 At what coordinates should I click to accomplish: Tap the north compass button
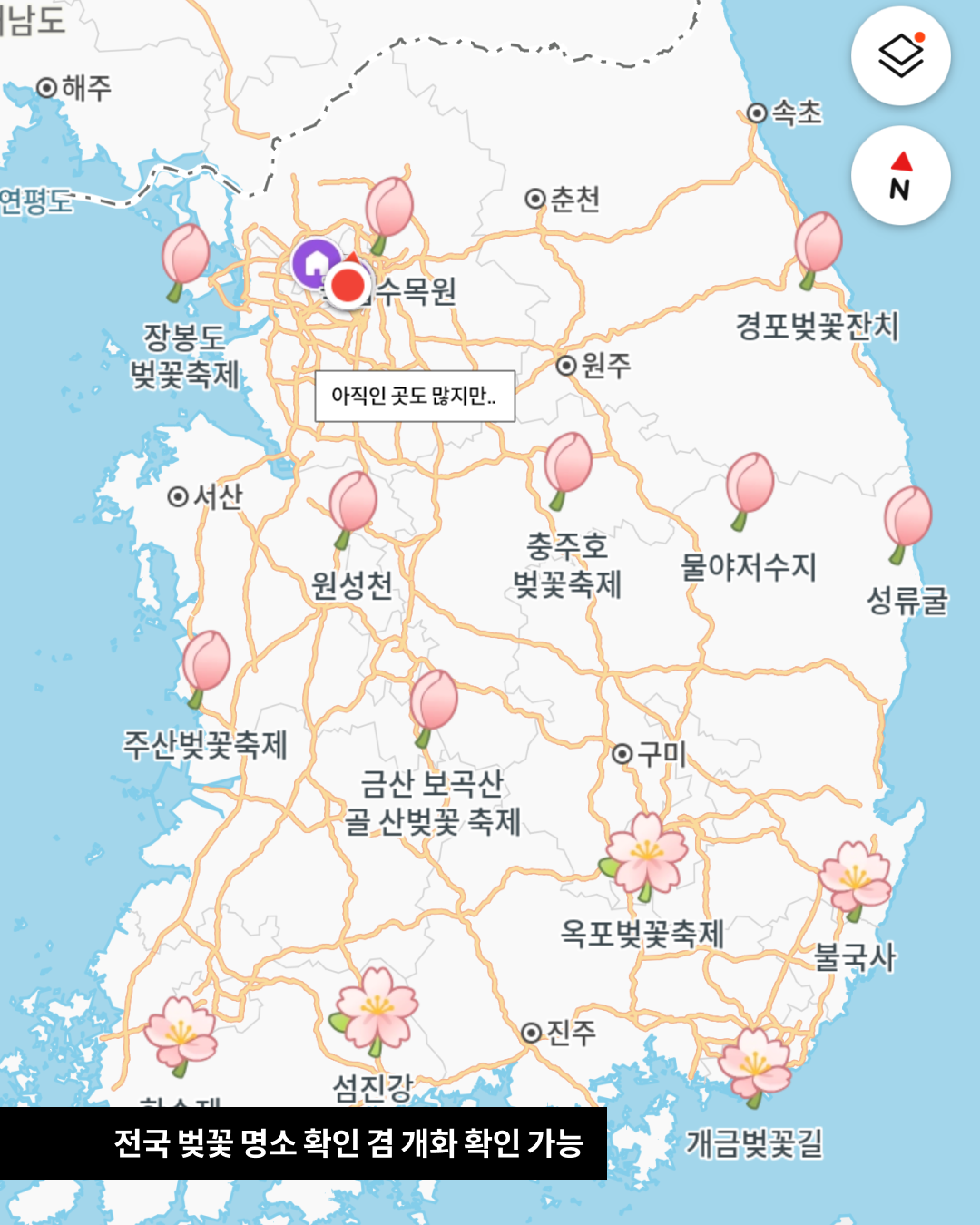coord(900,176)
